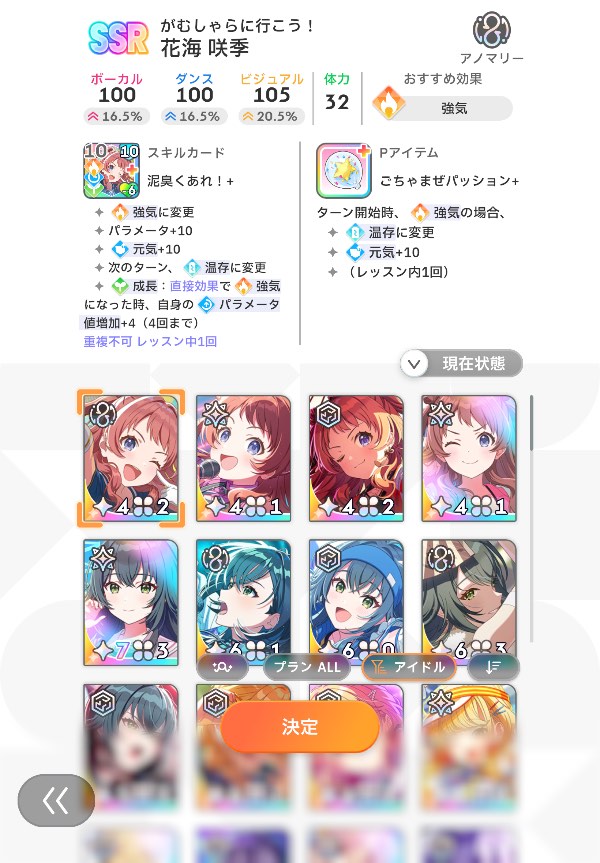Change sort order with the sort icon
The width and height of the screenshot is (600, 863).
coord(493,667)
